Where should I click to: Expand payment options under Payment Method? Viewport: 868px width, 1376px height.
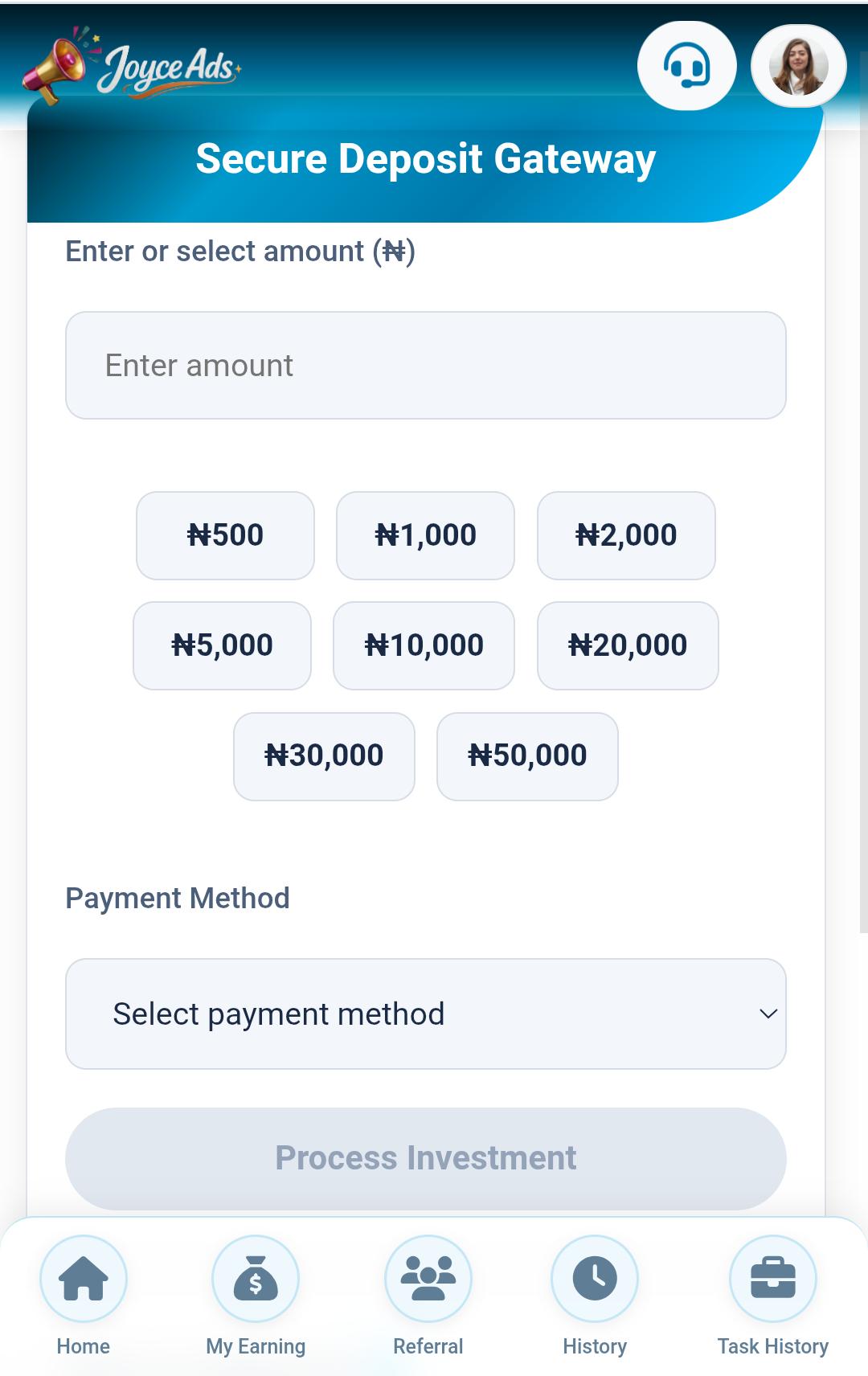point(425,1014)
